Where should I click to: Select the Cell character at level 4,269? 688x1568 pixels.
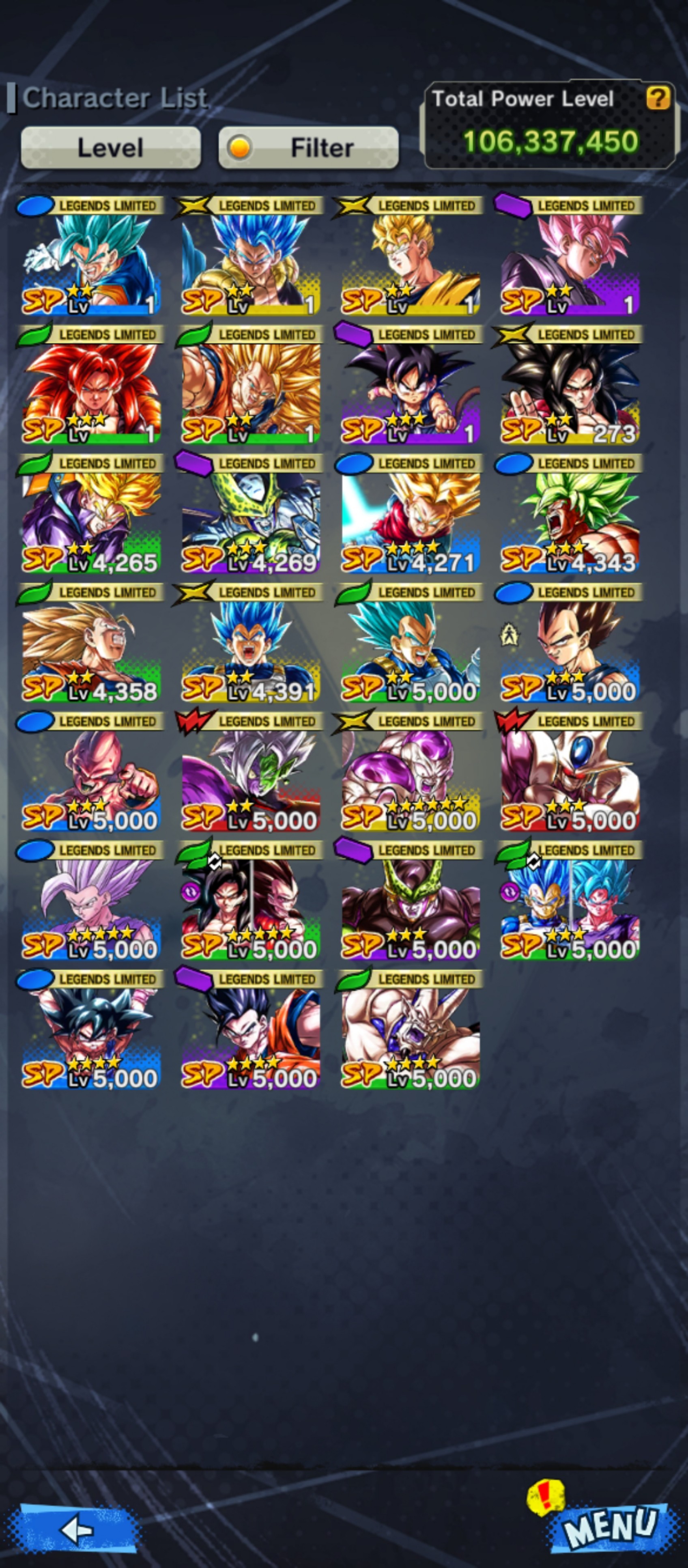pyautogui.click(x=251, y=513)
